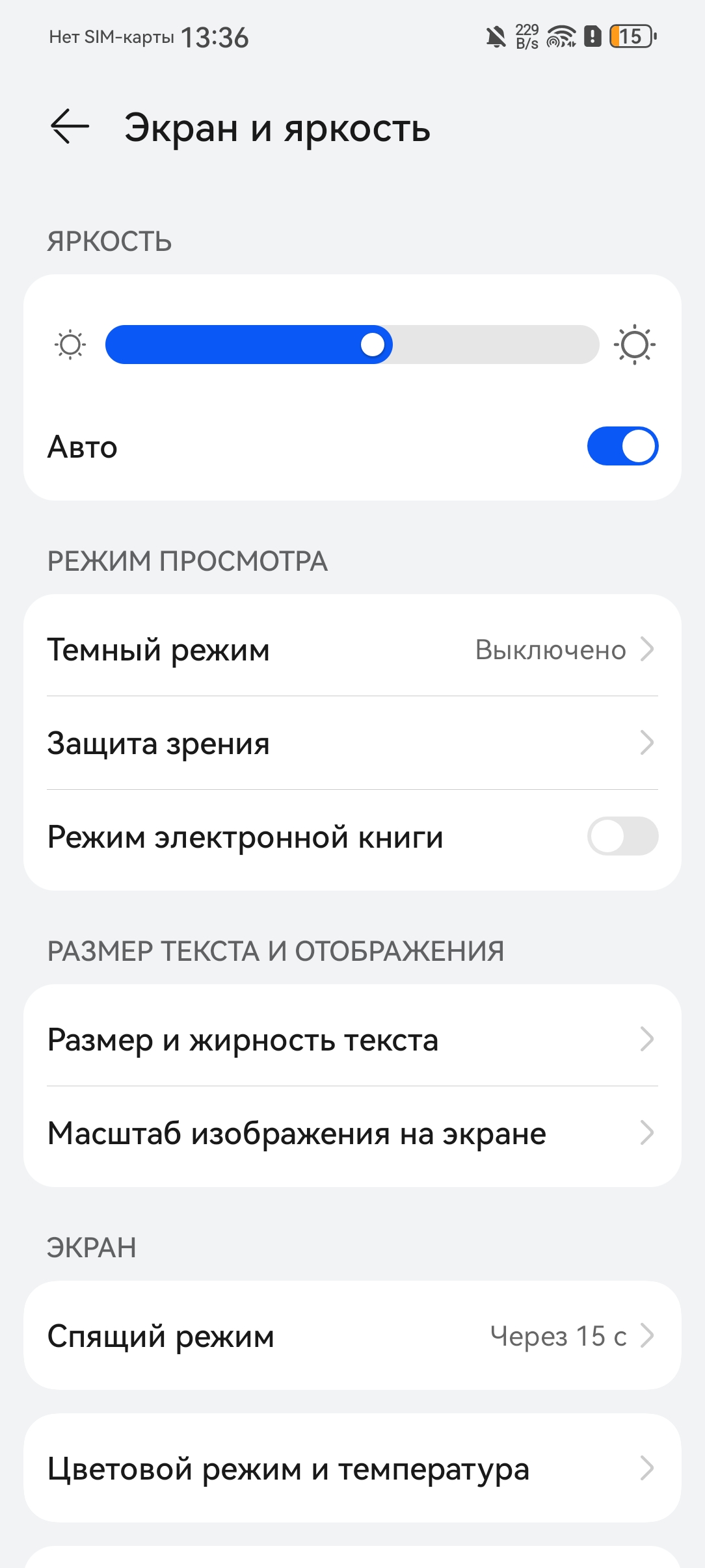Enable Режим электронной книги
This screenshot has height=1568, width=705.
pos(622,836)
